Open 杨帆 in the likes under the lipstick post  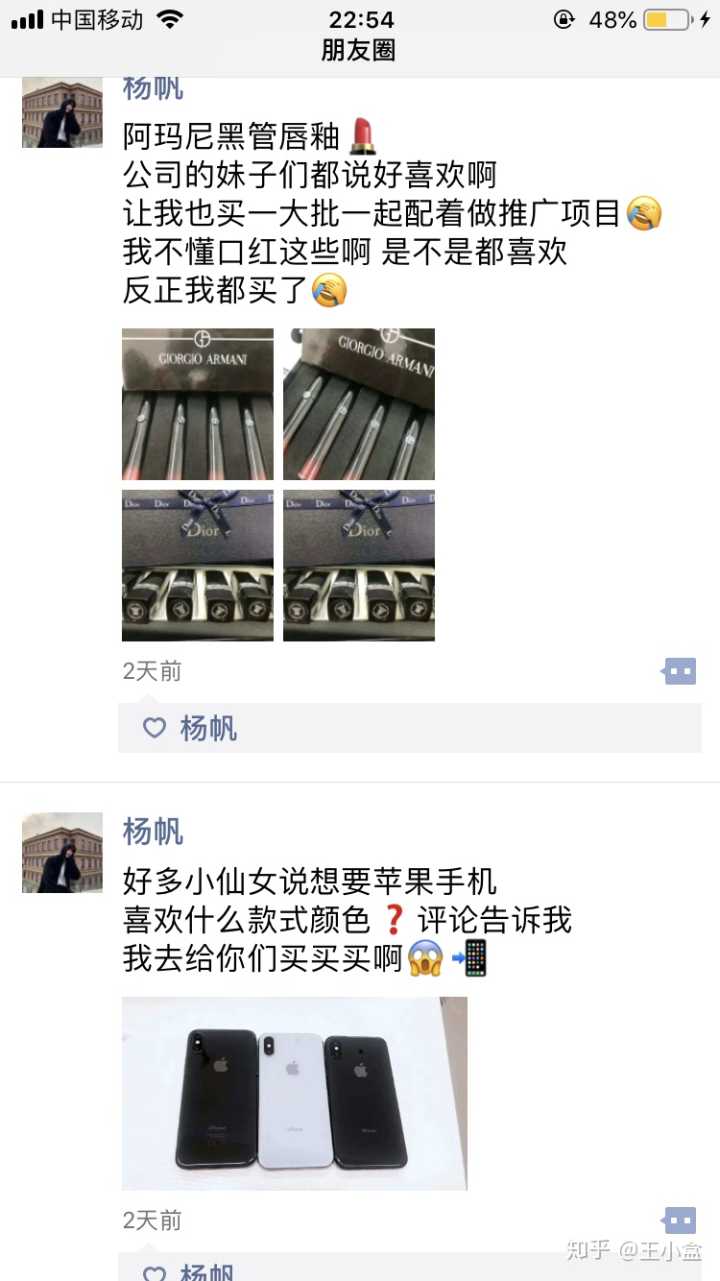pyautogui.click(x=208, y=728)
